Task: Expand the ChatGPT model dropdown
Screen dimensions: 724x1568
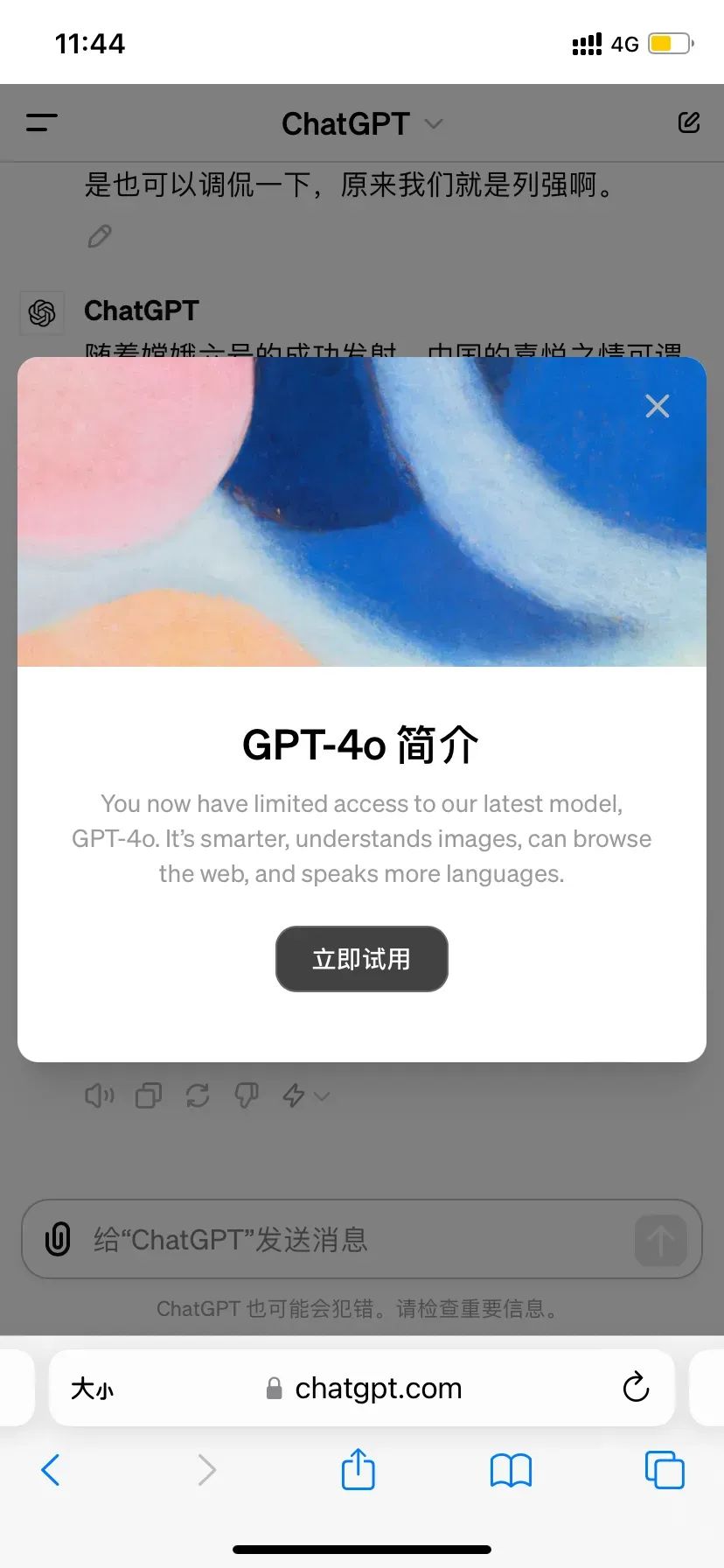Action: [x=362, y=124]
